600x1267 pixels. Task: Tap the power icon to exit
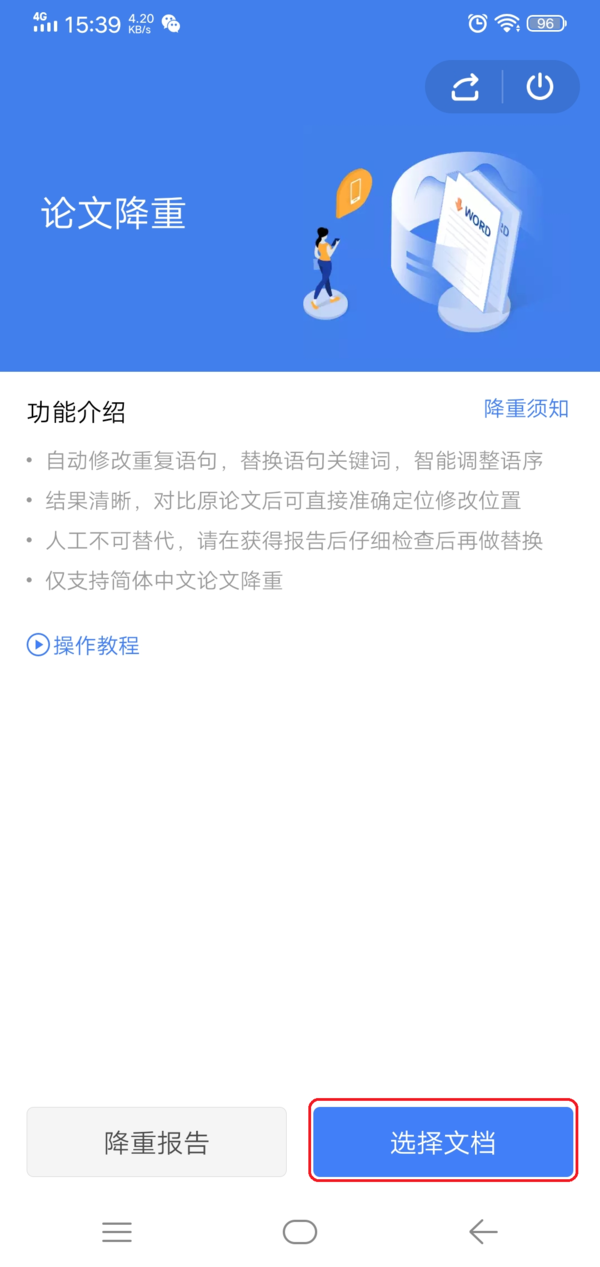pyautogui.click(x=540, y=88)
